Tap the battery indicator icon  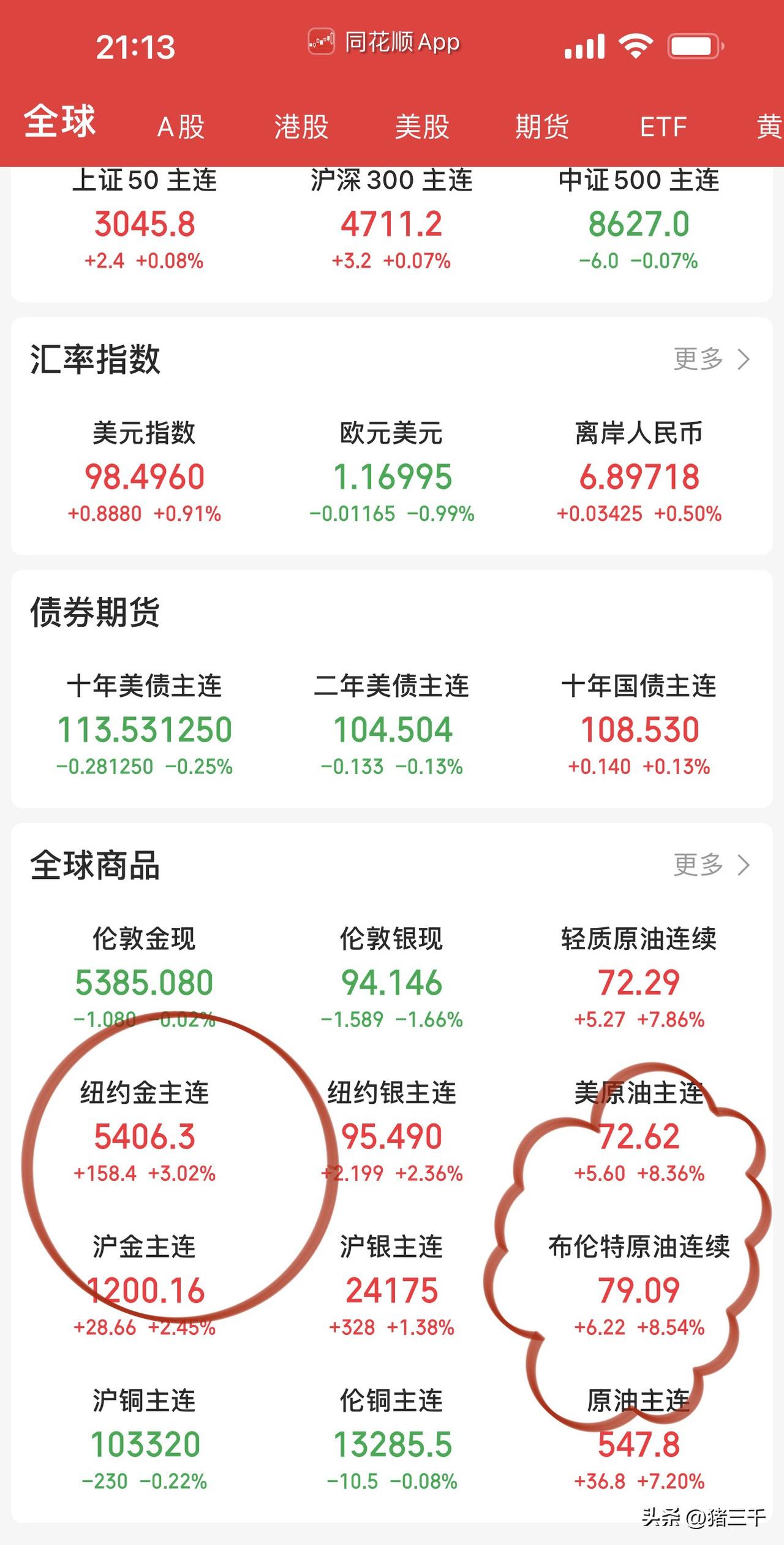coord(692,43)
